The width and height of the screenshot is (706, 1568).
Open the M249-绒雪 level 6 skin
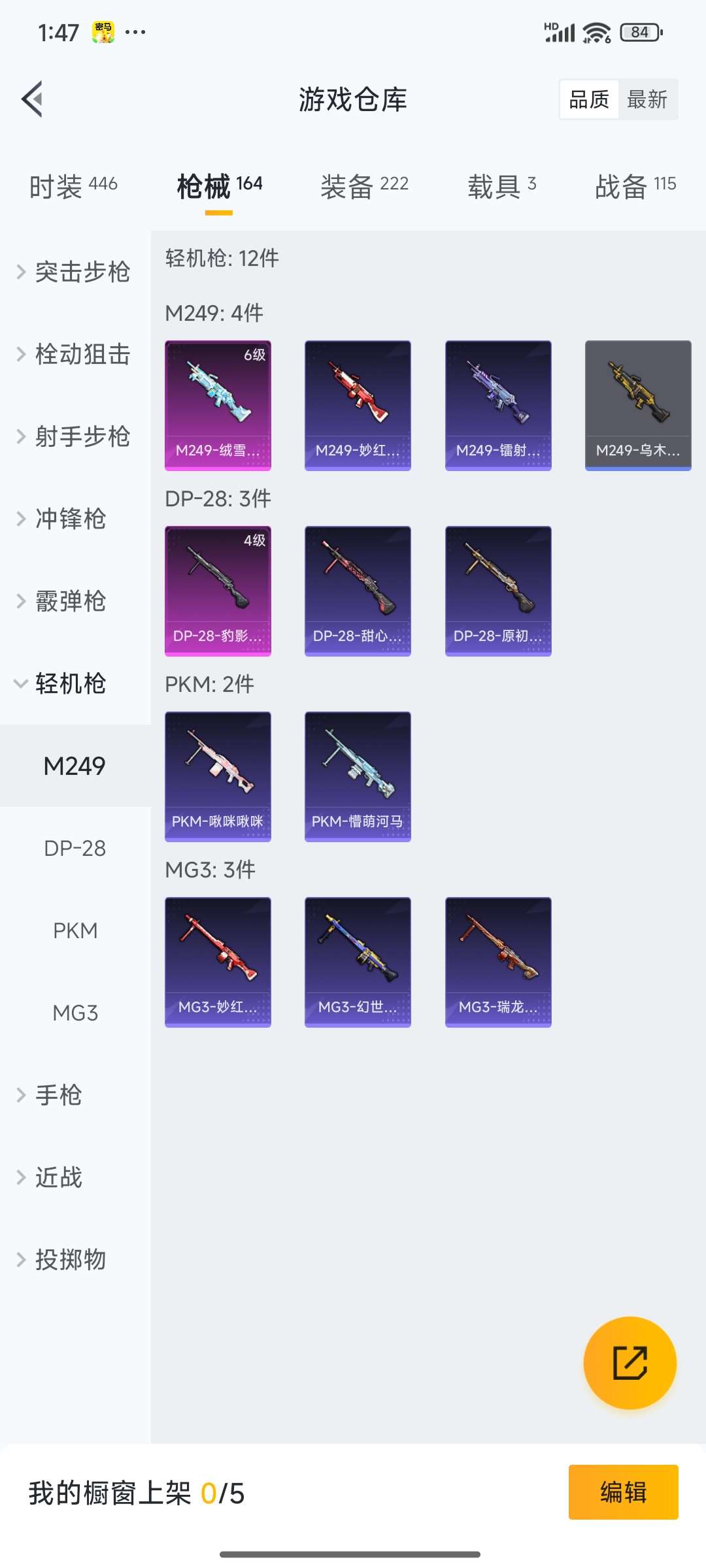tap(218, 404)
